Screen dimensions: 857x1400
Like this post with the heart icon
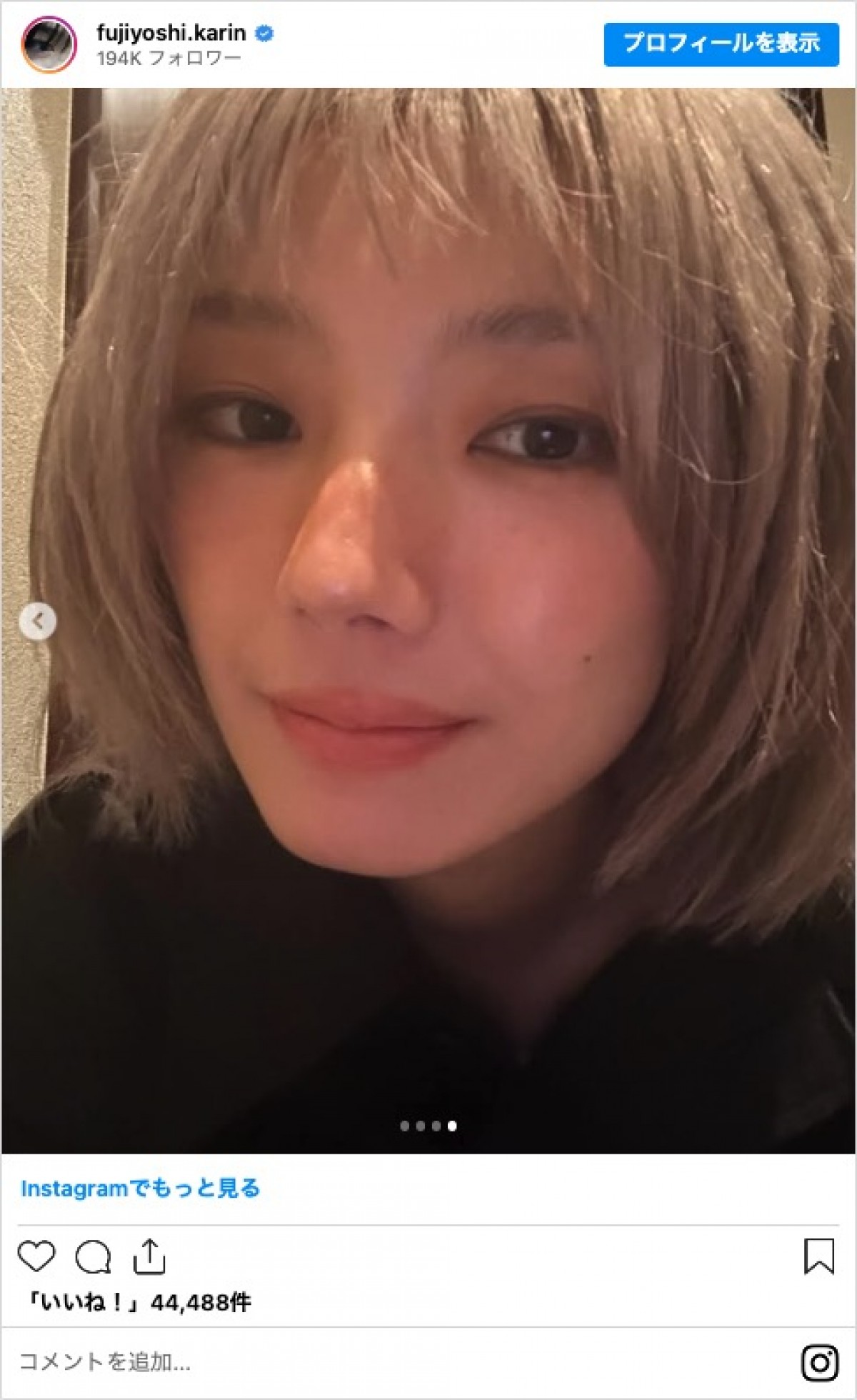tap(36, 1256)
